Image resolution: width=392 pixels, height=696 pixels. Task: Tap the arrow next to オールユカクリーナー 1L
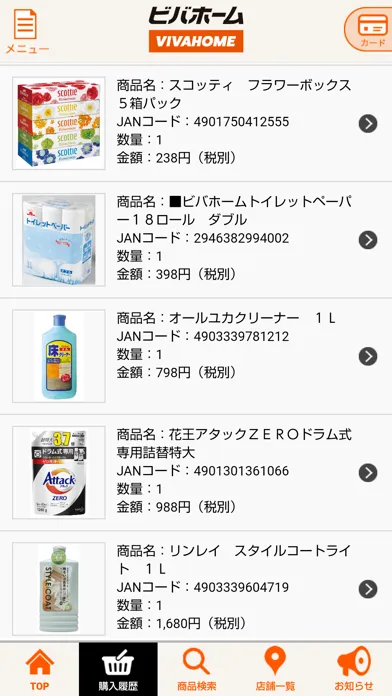click(368, 356)
